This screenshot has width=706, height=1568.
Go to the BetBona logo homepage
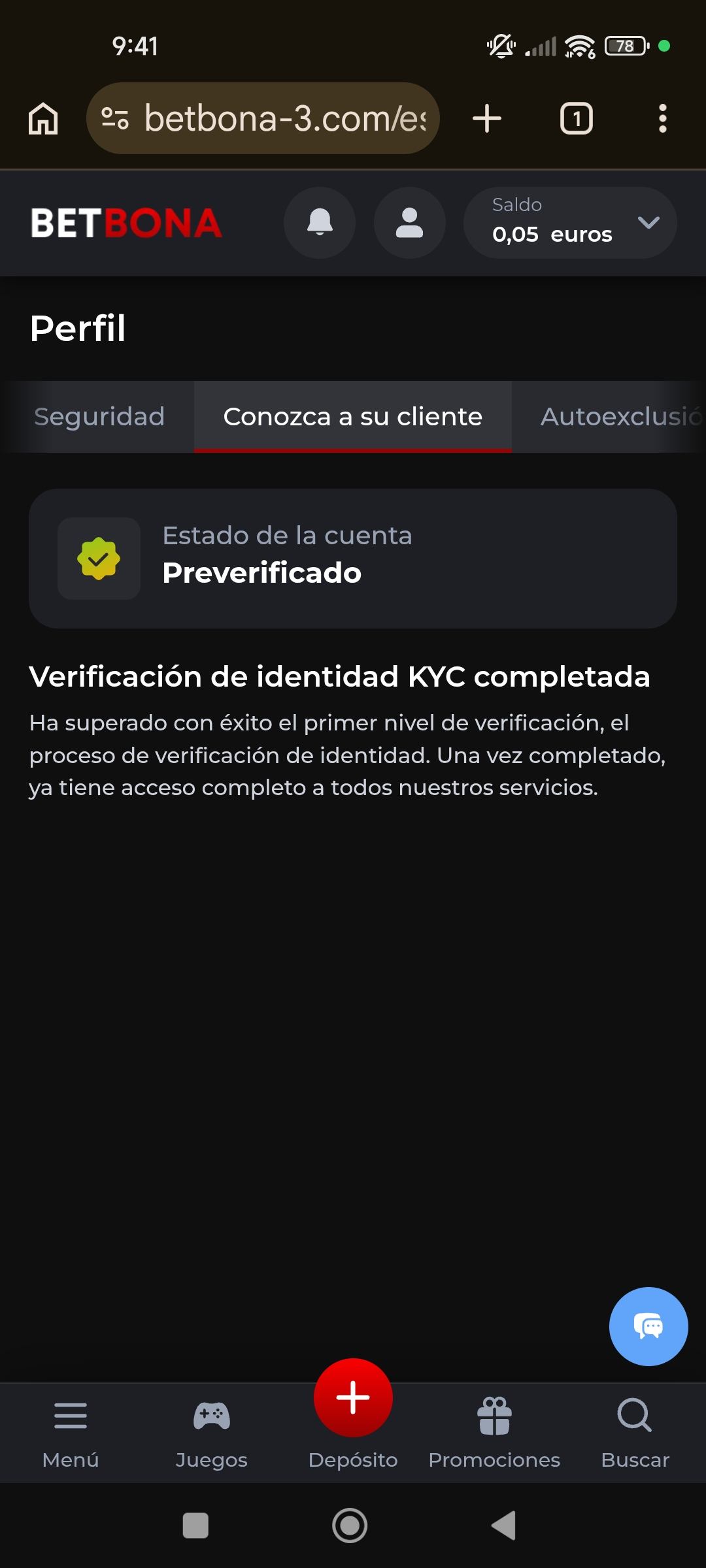127,223
